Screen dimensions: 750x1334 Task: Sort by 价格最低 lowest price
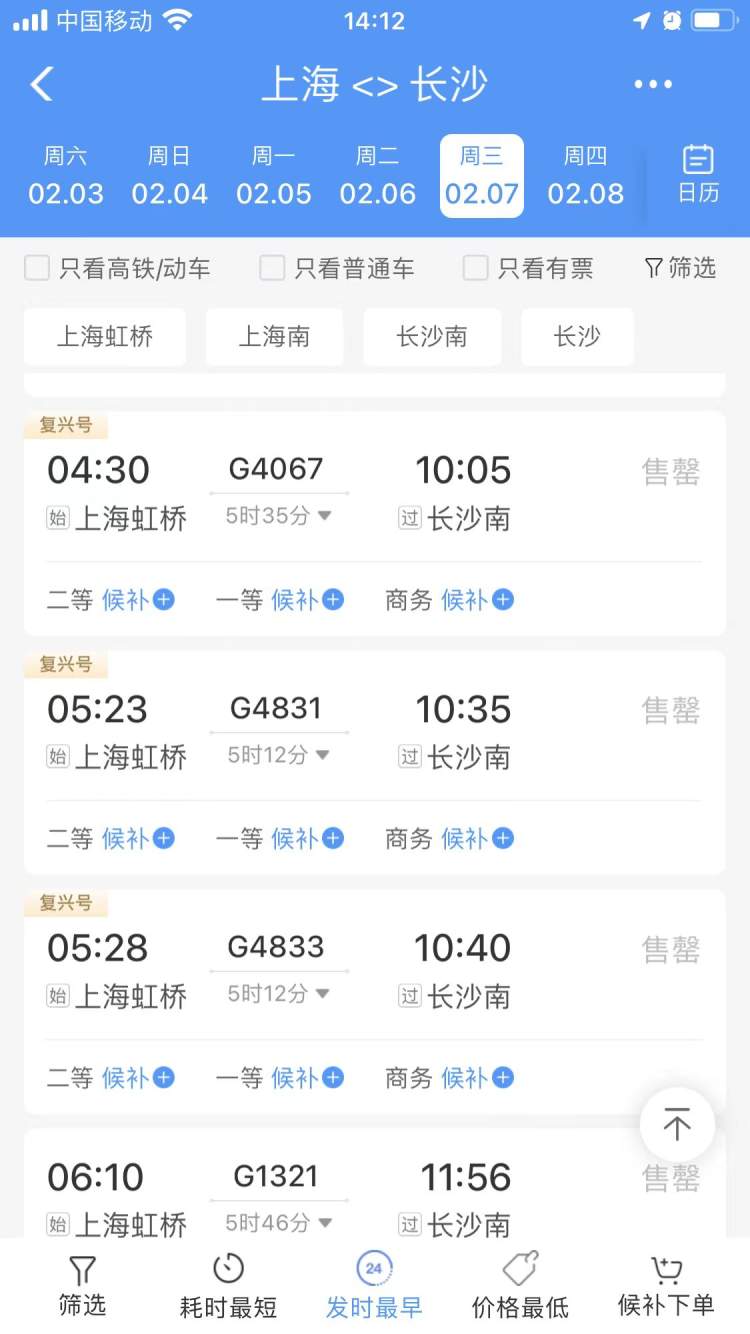[x=520, y=1287]
